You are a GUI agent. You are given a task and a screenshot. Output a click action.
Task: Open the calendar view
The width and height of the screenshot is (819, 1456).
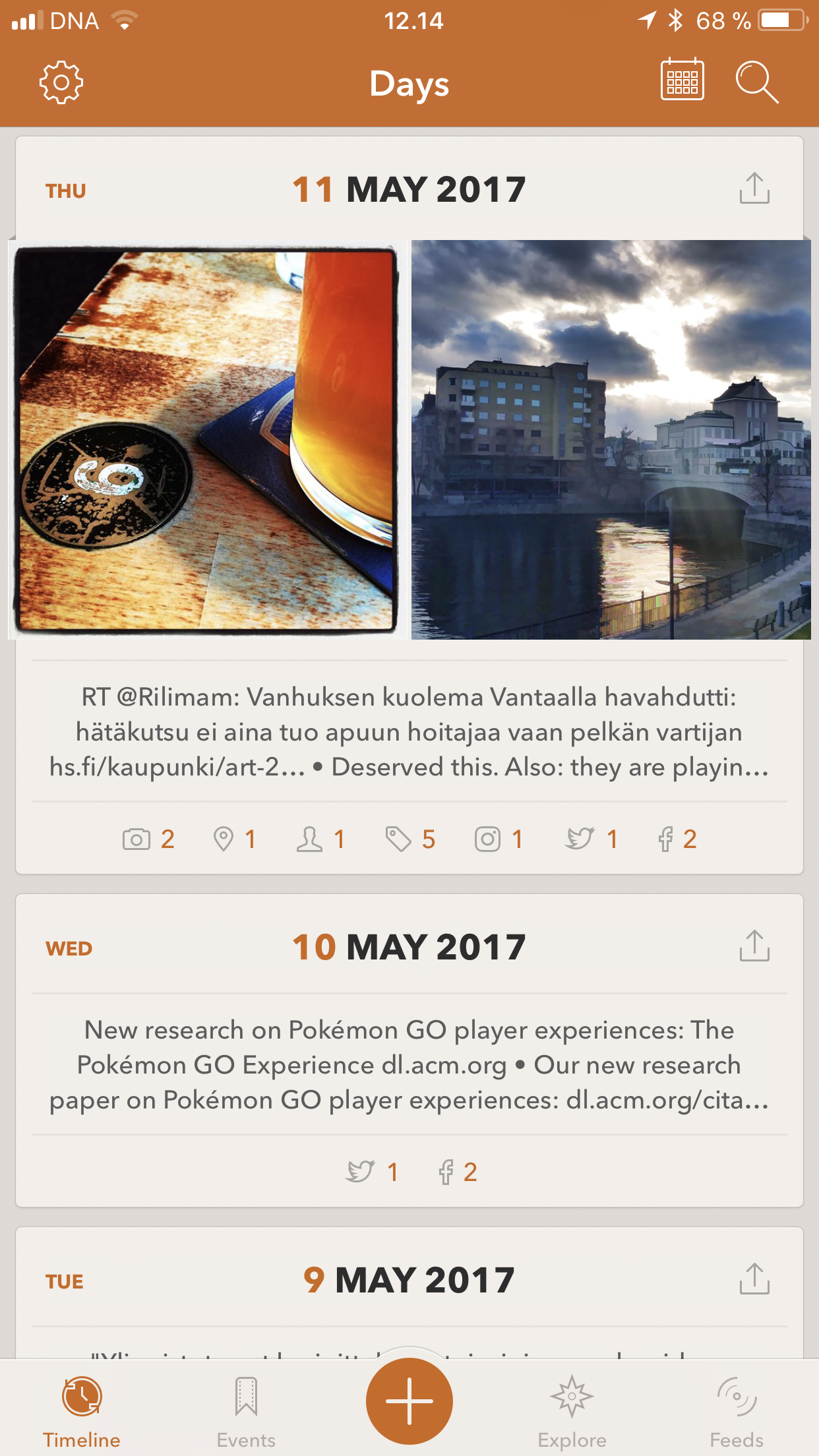point(682,80)
